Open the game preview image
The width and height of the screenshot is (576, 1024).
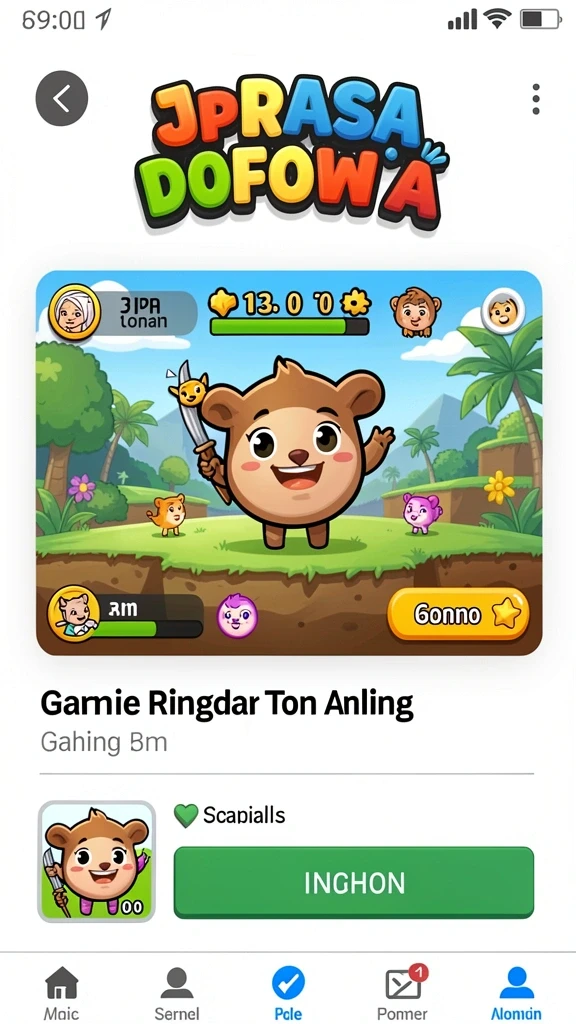coord(289,462)
